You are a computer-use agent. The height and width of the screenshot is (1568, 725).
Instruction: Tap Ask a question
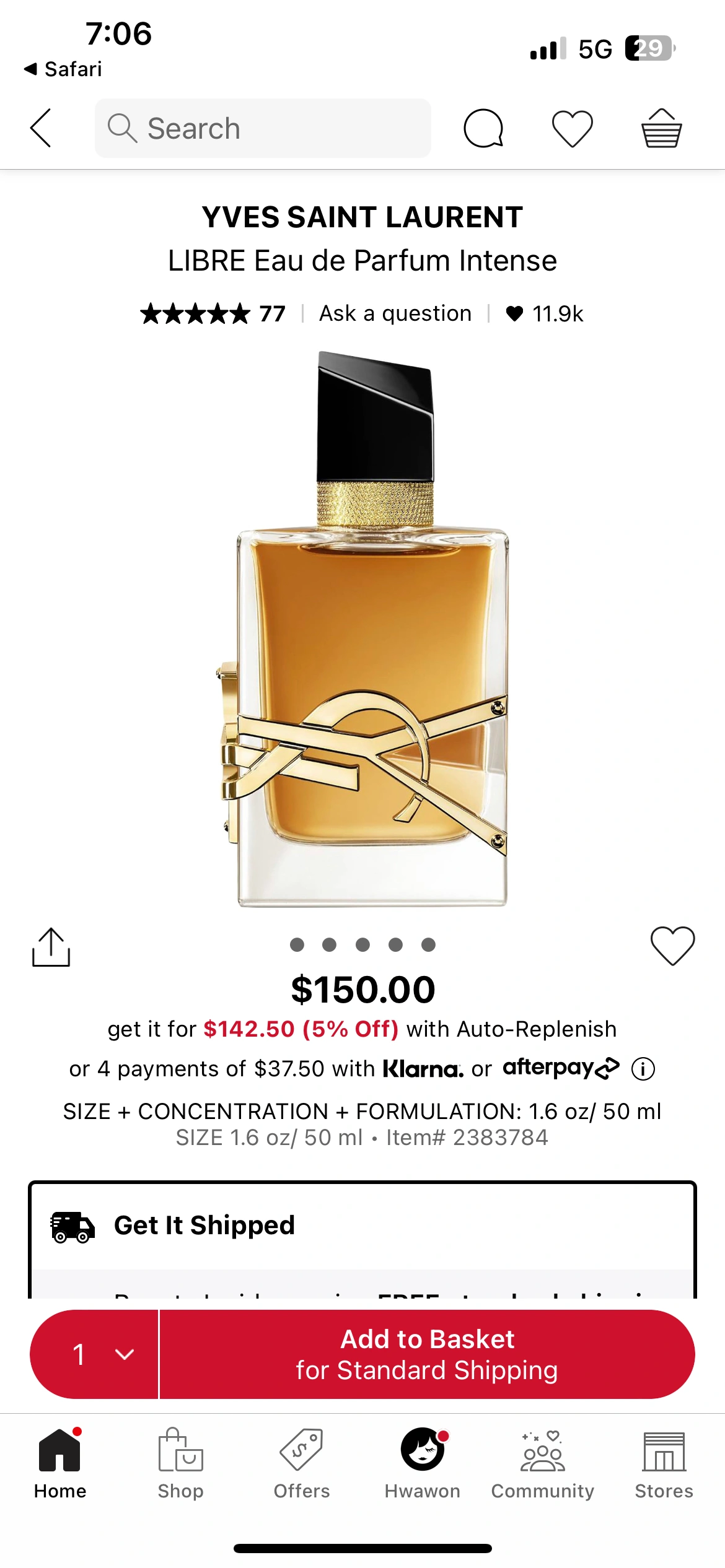click(395, 314)
